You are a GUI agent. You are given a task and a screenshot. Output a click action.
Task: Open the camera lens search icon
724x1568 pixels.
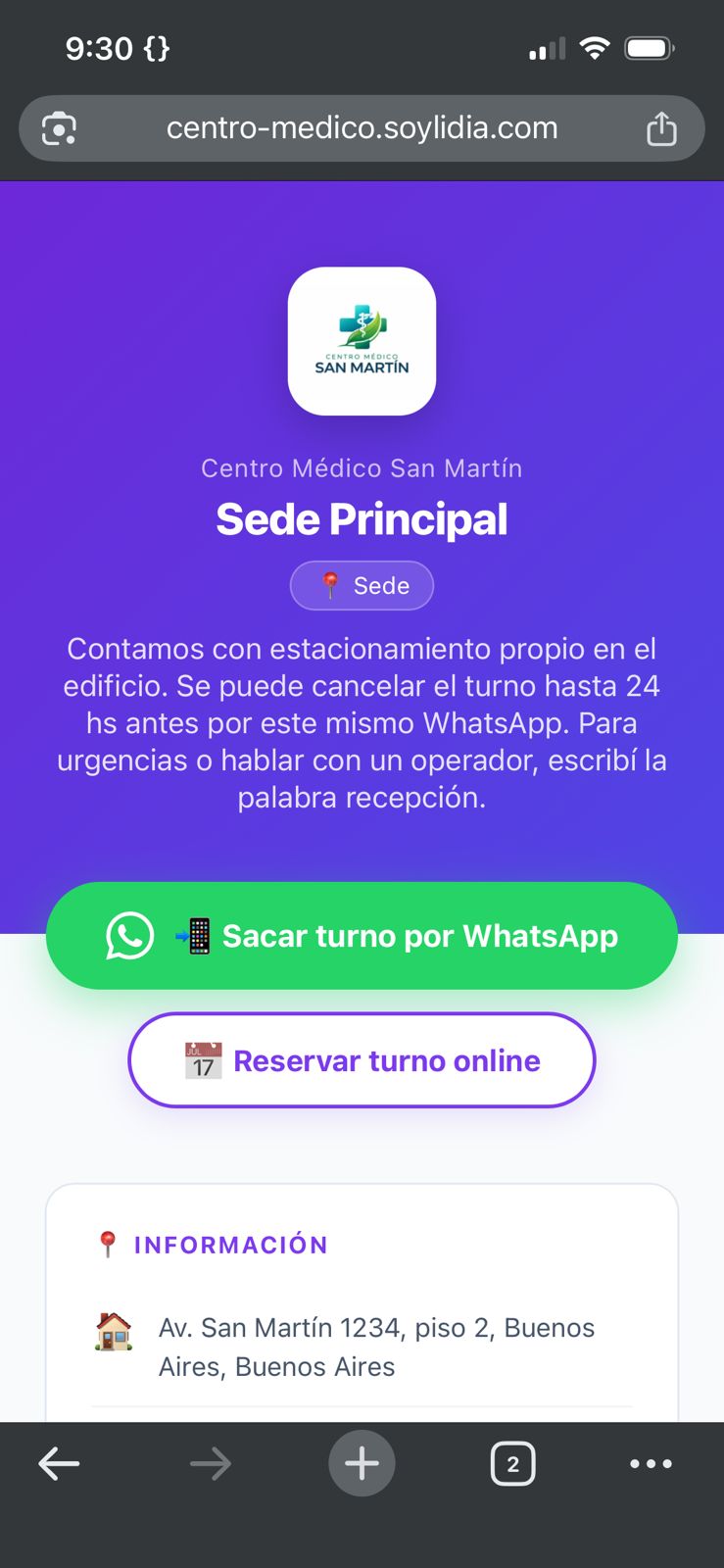[60, 128]
